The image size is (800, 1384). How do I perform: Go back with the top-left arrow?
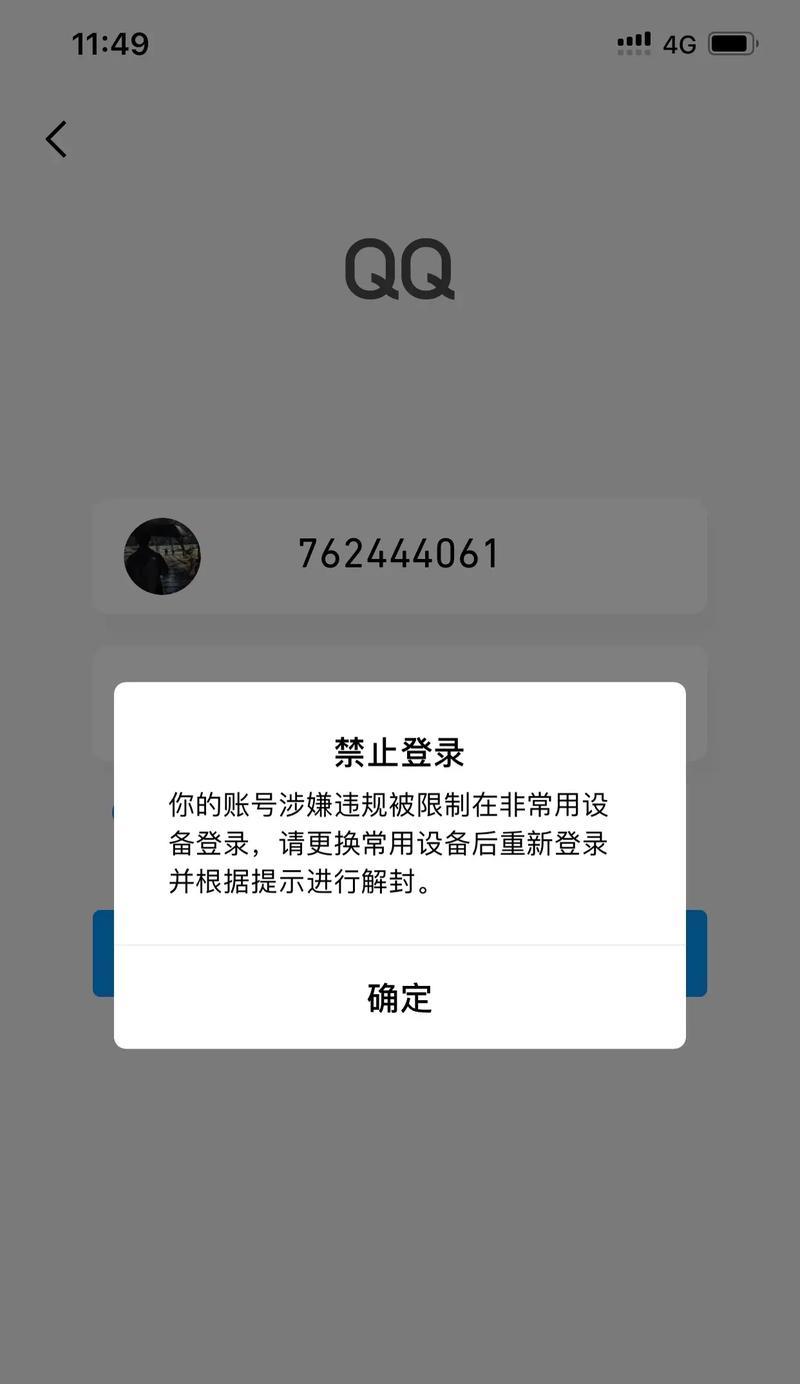coord(57,139)
